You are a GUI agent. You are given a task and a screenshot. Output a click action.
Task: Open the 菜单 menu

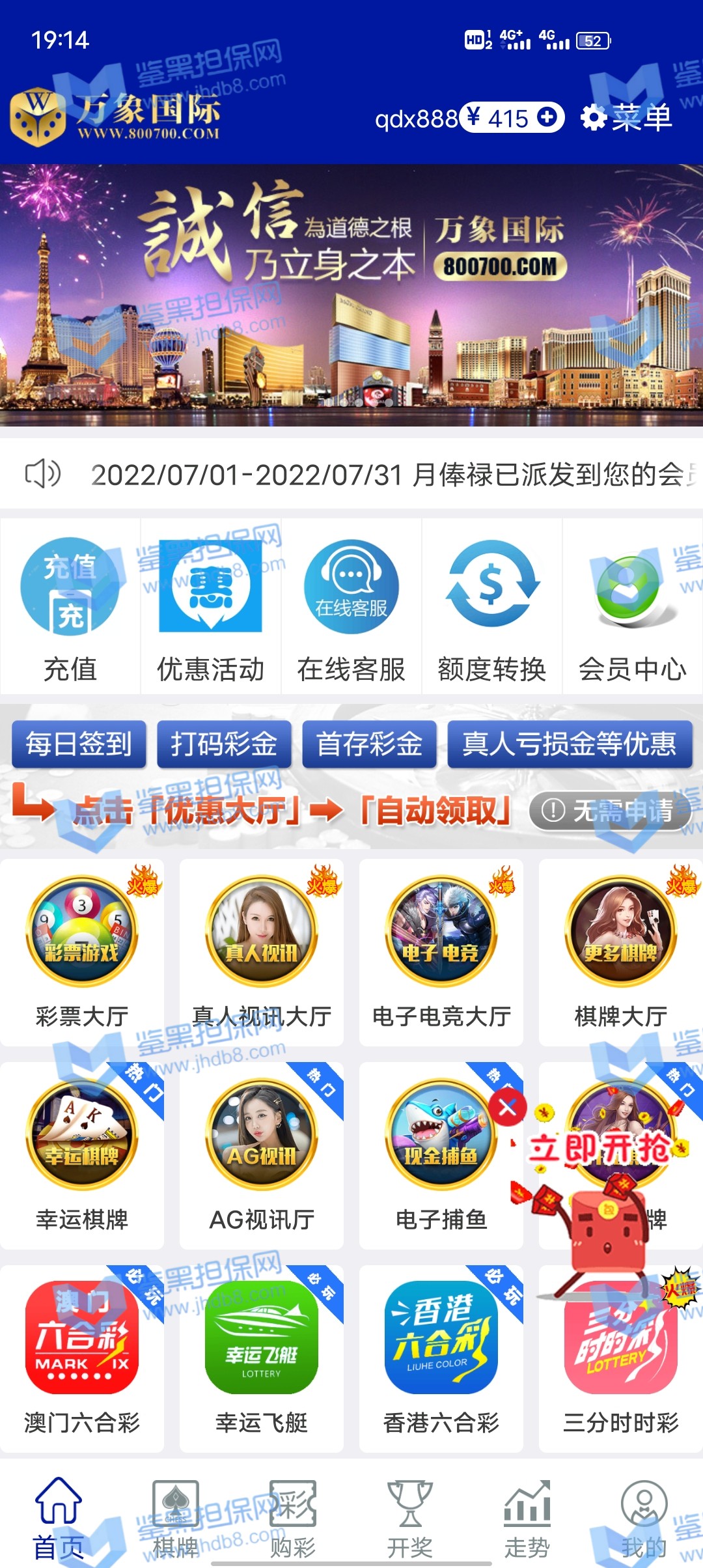[x=626, y=118]
